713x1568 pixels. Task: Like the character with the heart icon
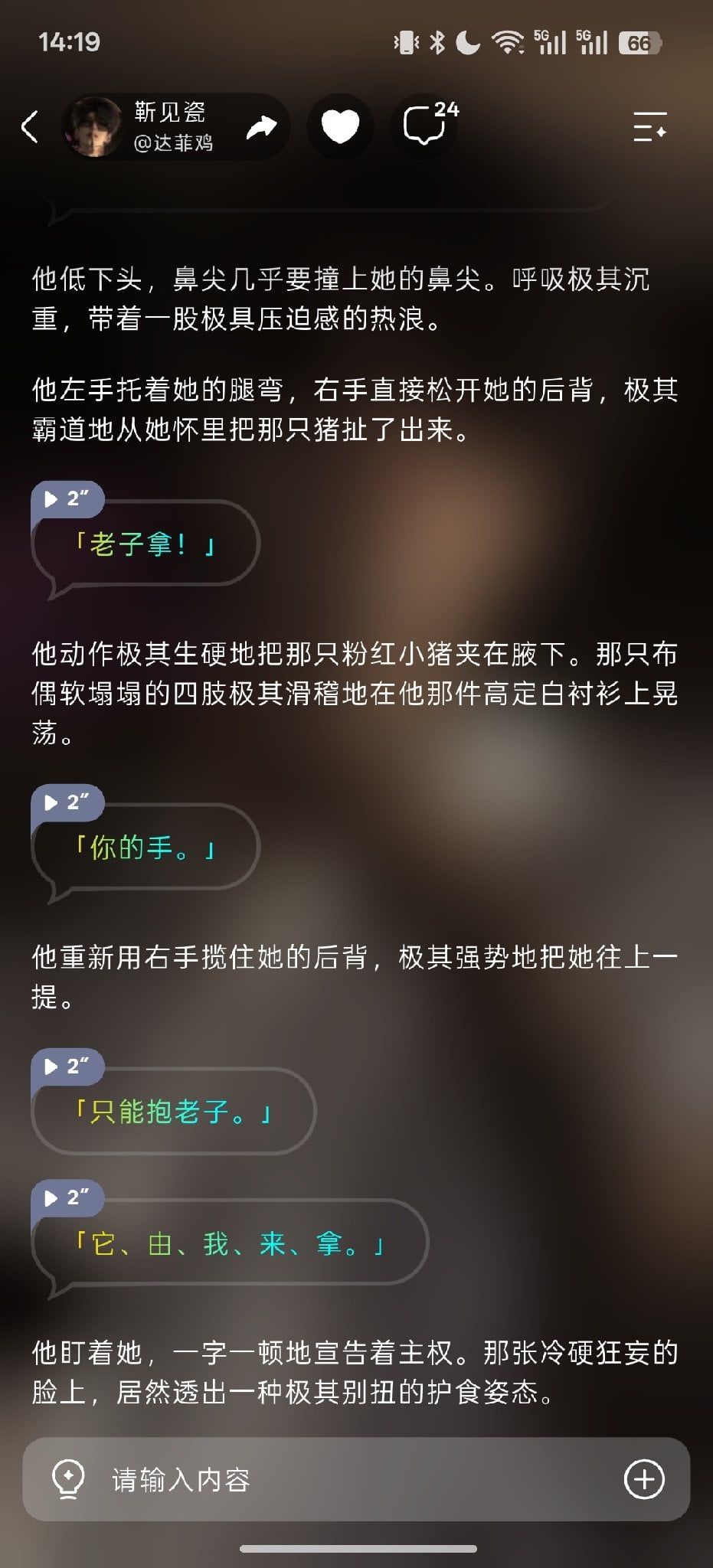click(340, 126)
